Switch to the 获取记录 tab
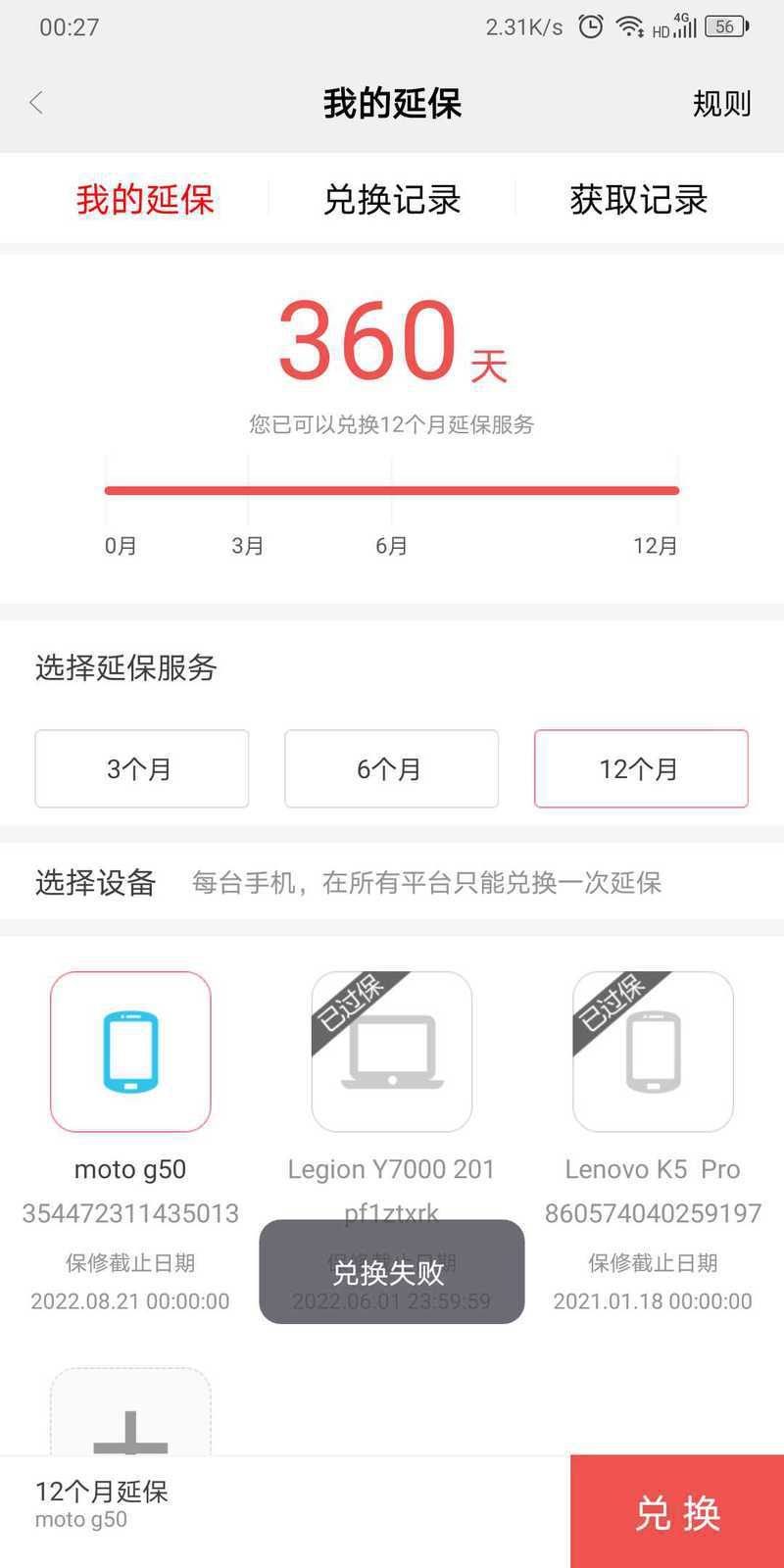 pos(639,199)
